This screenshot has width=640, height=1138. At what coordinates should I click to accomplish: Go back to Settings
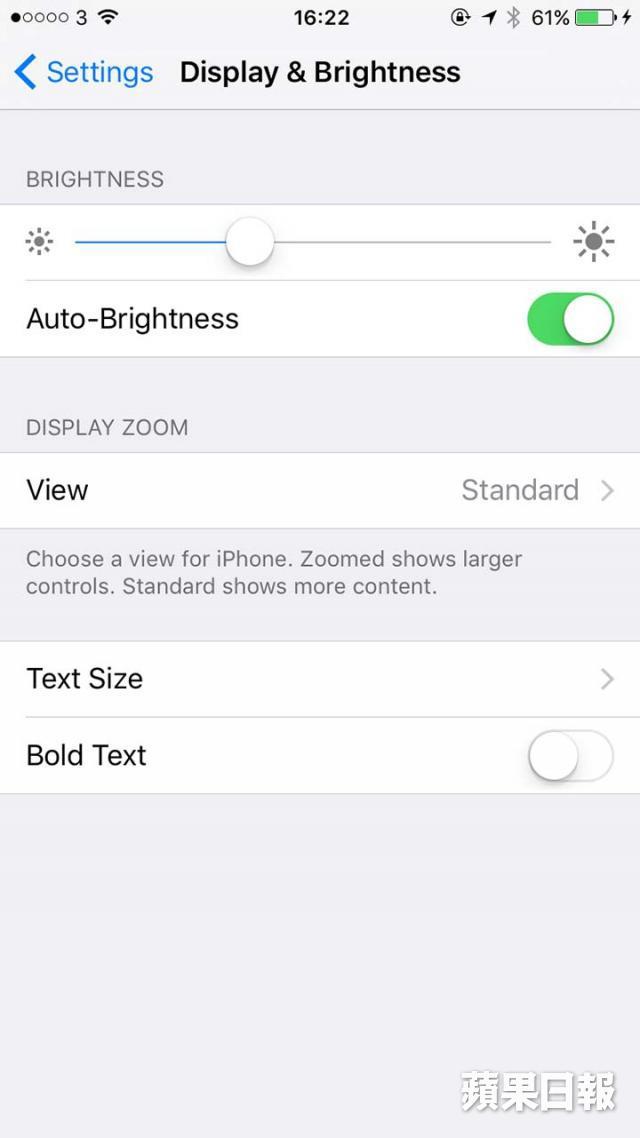coord(83,73)
